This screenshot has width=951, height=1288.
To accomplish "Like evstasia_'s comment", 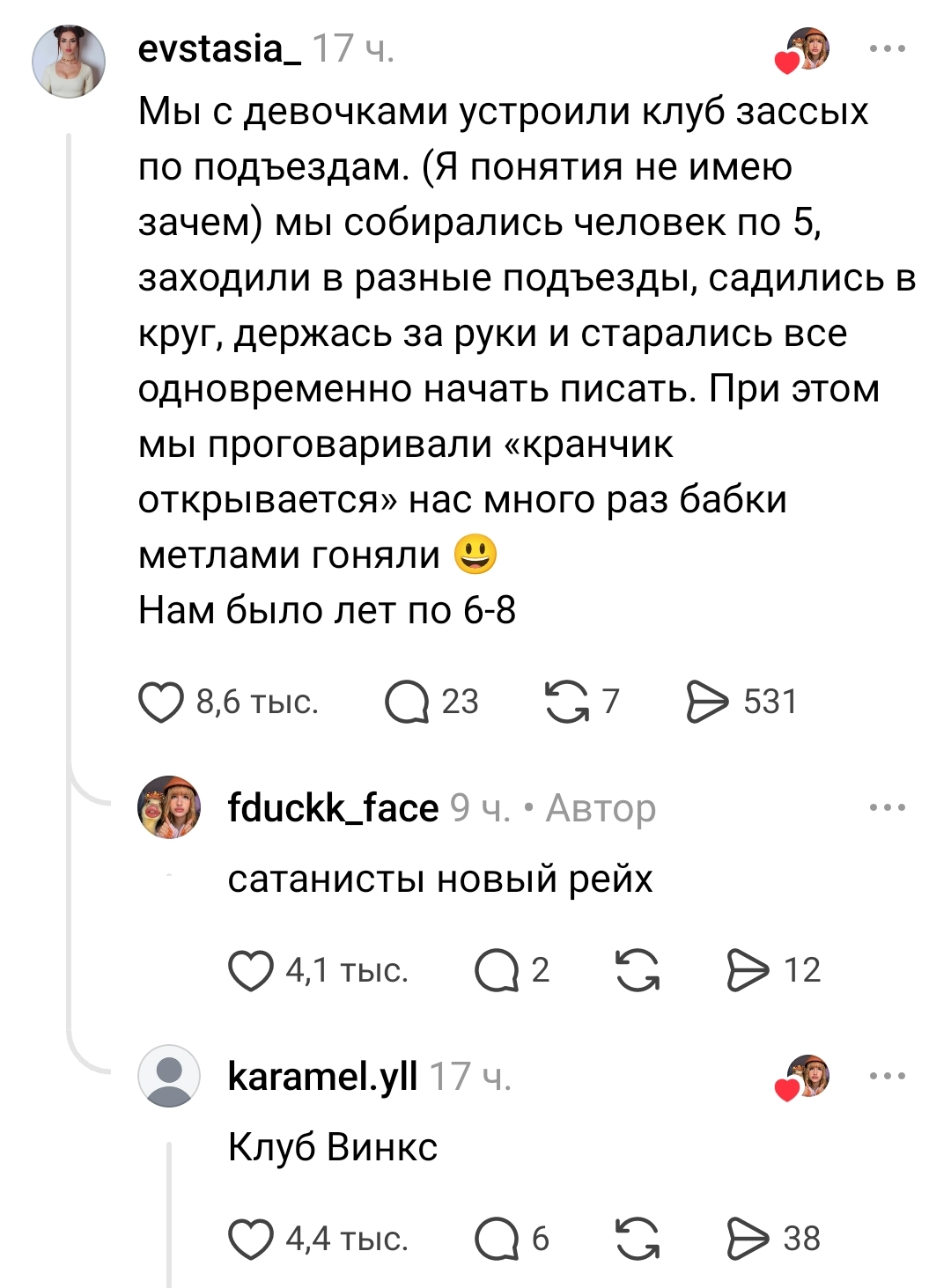I will pos(161,703).
